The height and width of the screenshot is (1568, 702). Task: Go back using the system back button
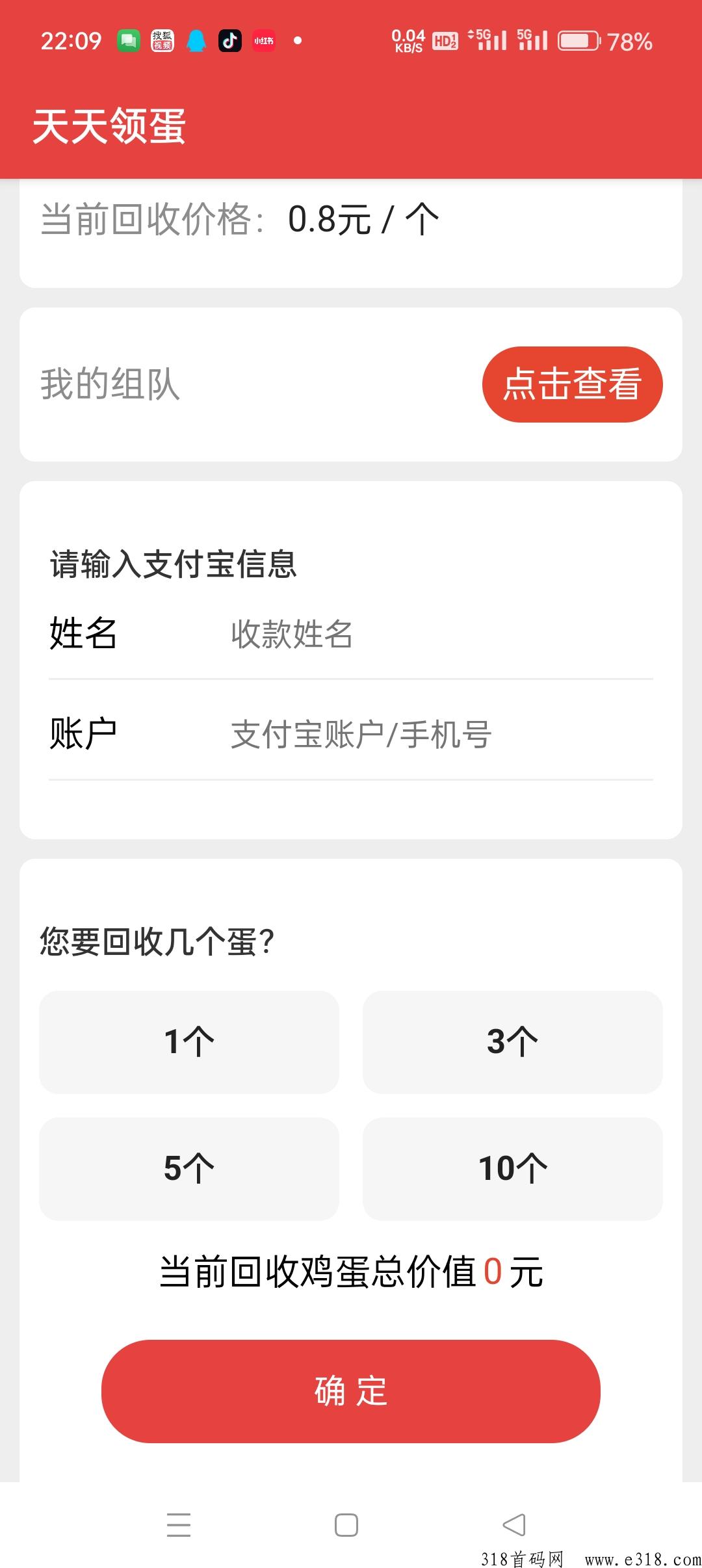click(x=514, y=1524)
